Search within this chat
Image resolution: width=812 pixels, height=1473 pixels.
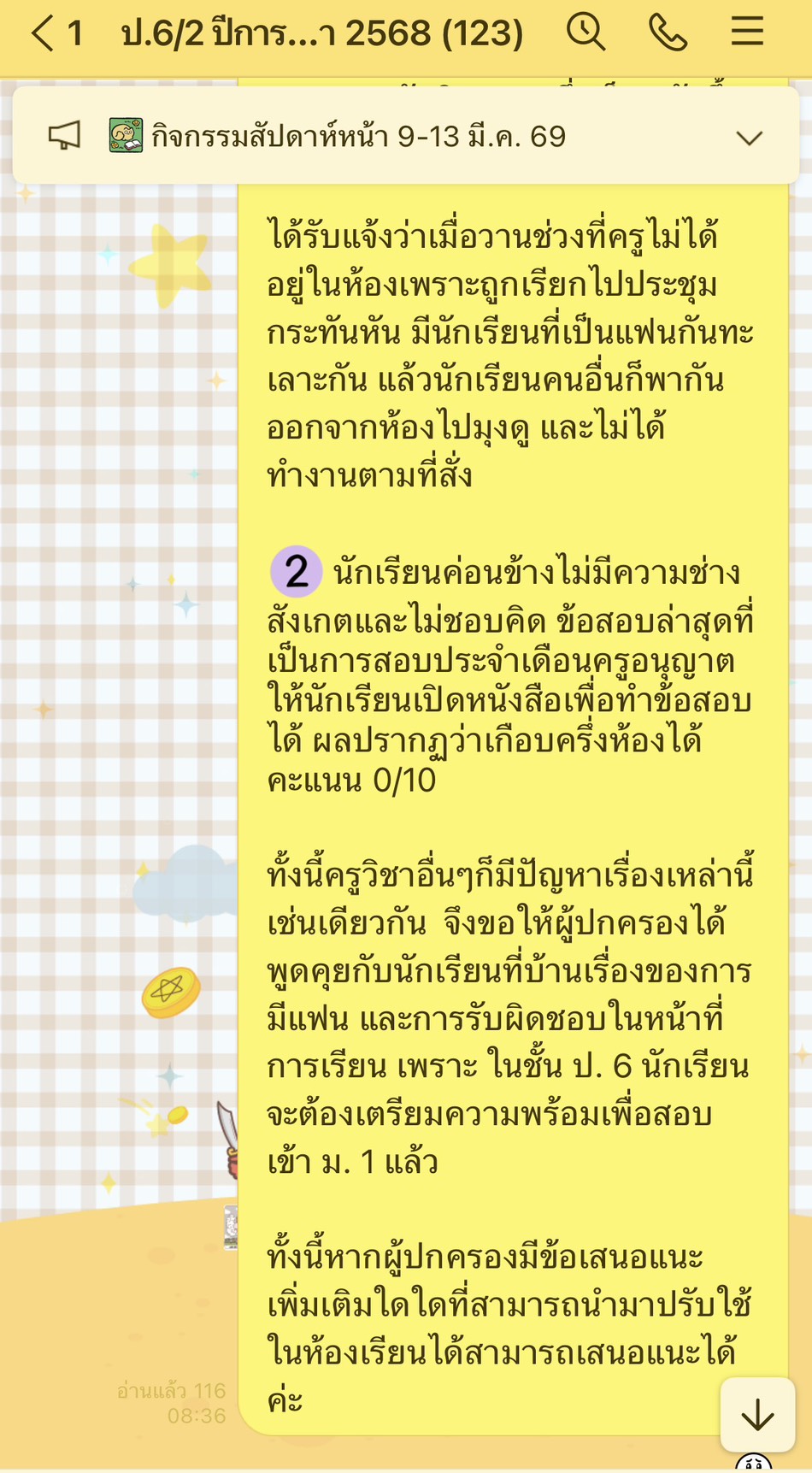coord(585,32)
